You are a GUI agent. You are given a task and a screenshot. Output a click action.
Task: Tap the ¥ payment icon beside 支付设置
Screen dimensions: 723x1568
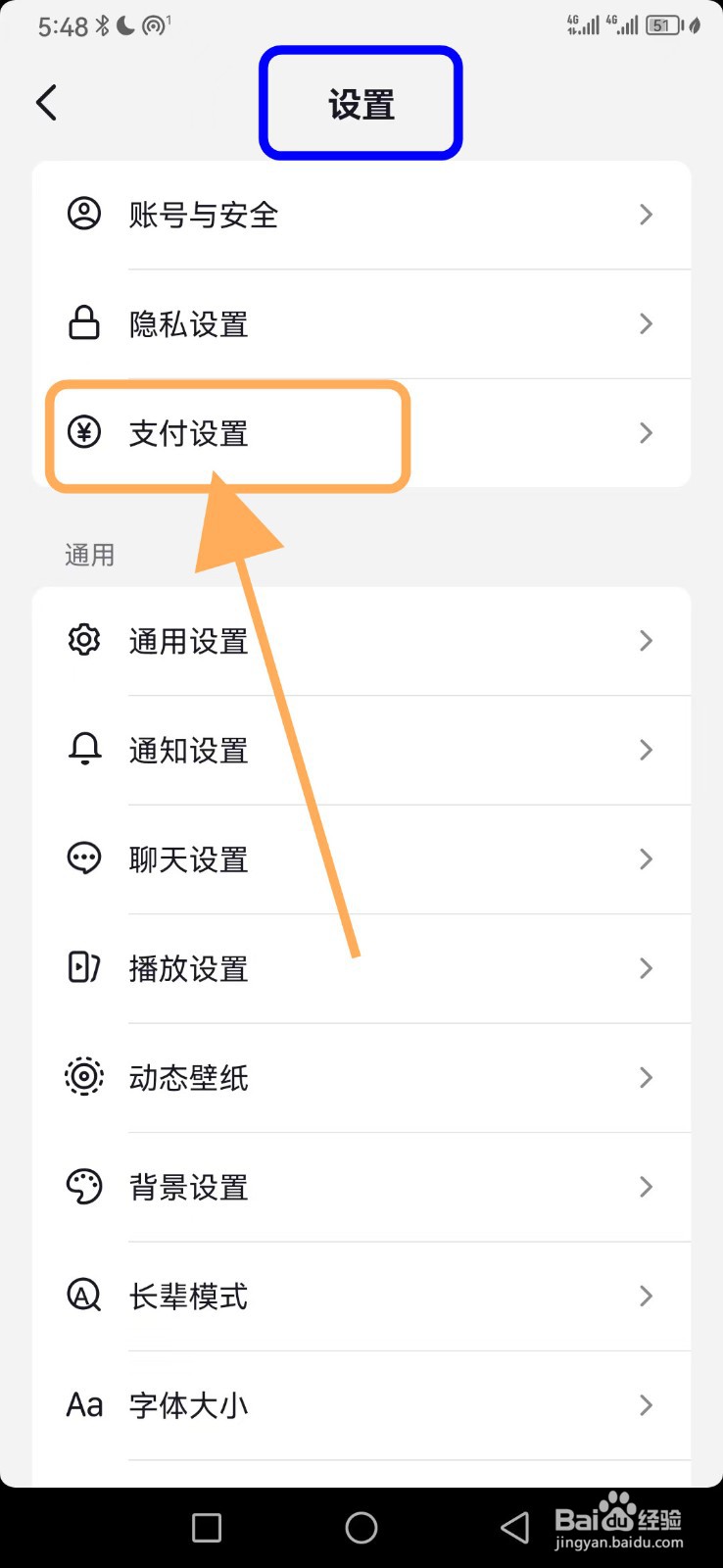click(83, 433)
